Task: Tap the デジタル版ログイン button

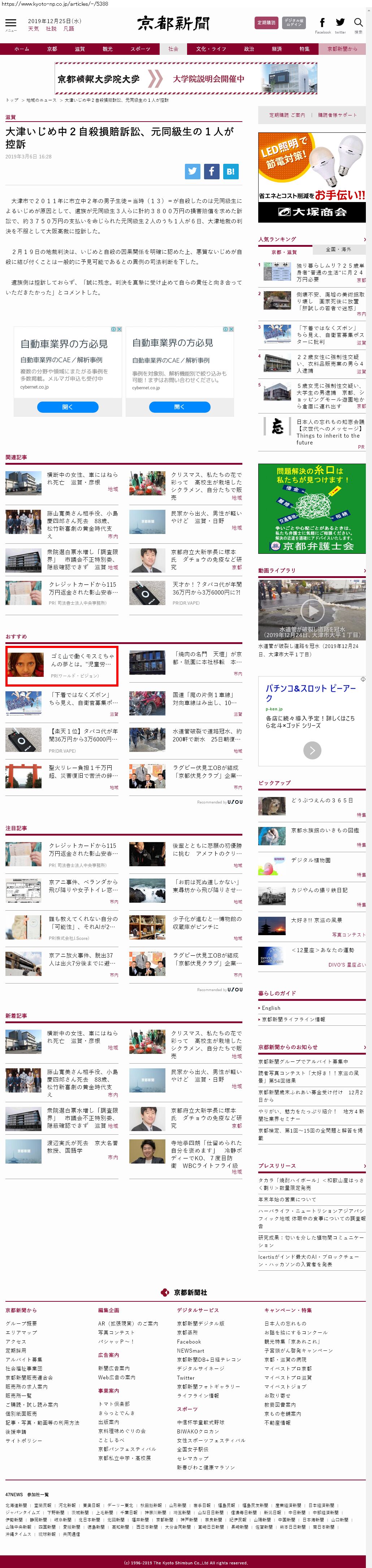Action: 294,22
